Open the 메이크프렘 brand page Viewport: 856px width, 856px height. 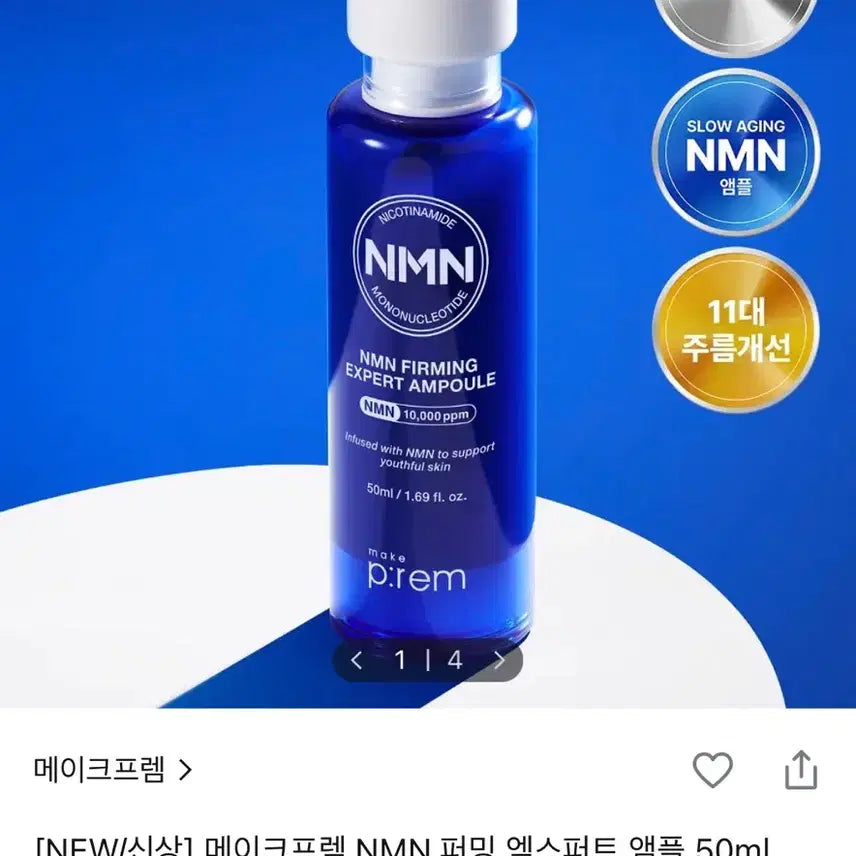tap(112, 769)
